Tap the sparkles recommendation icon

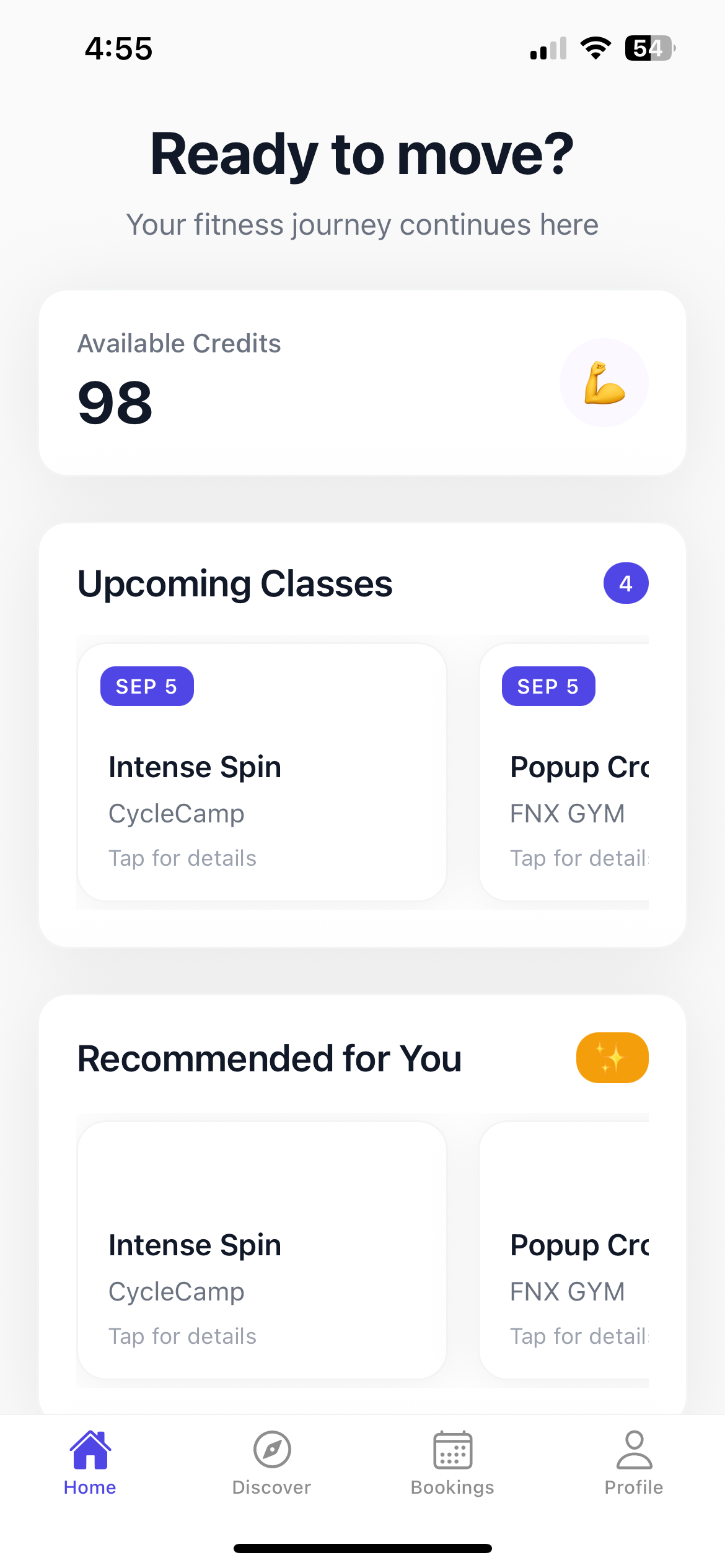click(x=612, y=1058)
